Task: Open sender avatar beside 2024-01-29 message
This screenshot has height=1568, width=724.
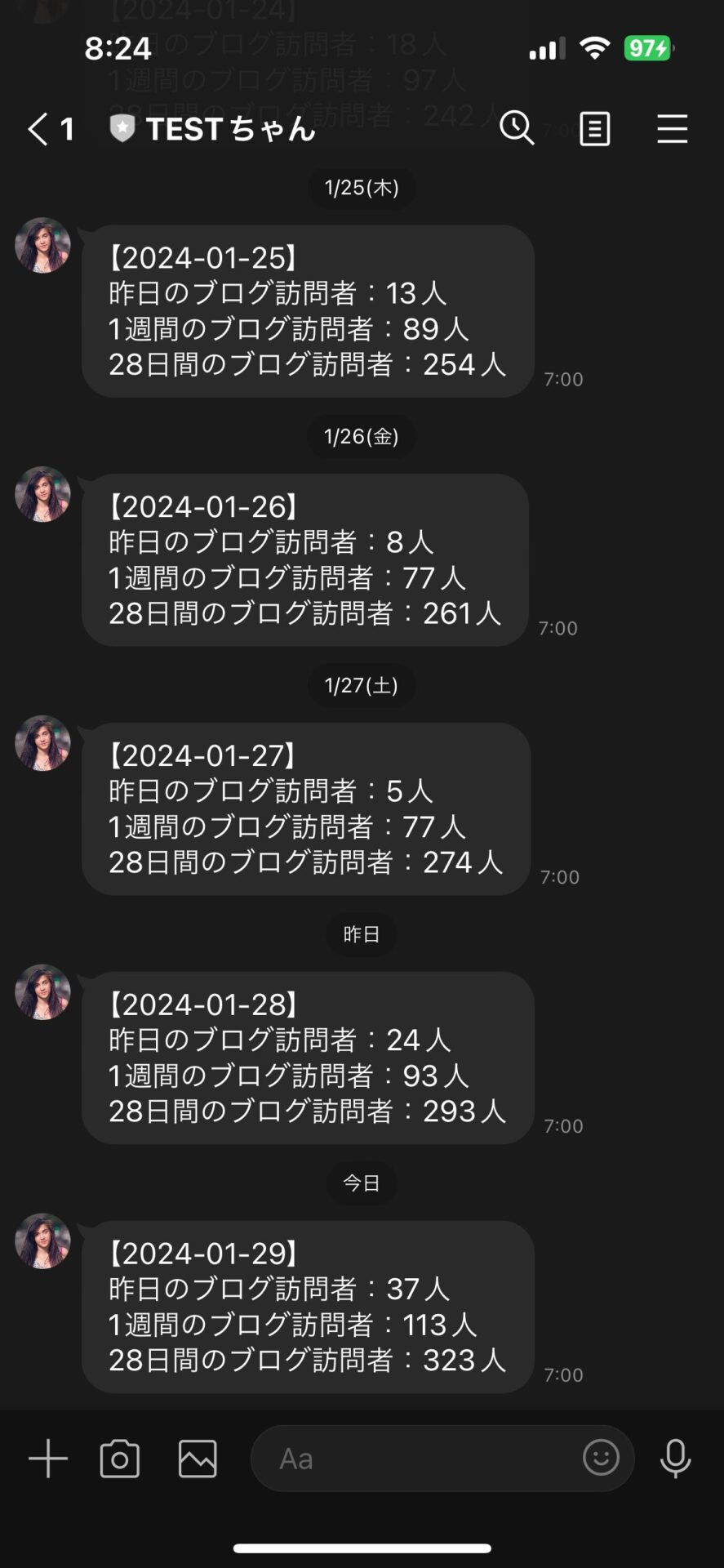Action: pyautogui.click(x=42, y=1241)
